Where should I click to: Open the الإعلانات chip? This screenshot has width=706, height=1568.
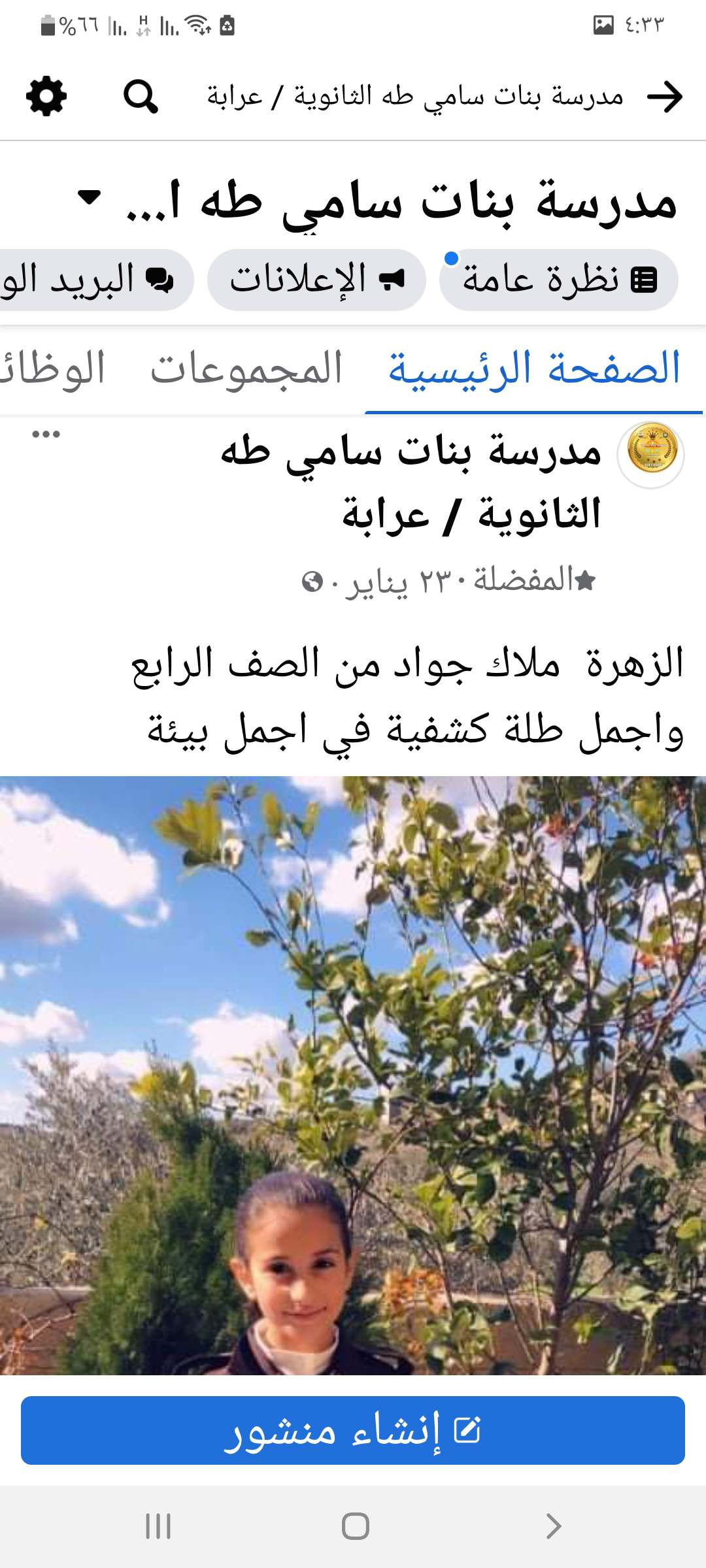(x=316, y=280)
